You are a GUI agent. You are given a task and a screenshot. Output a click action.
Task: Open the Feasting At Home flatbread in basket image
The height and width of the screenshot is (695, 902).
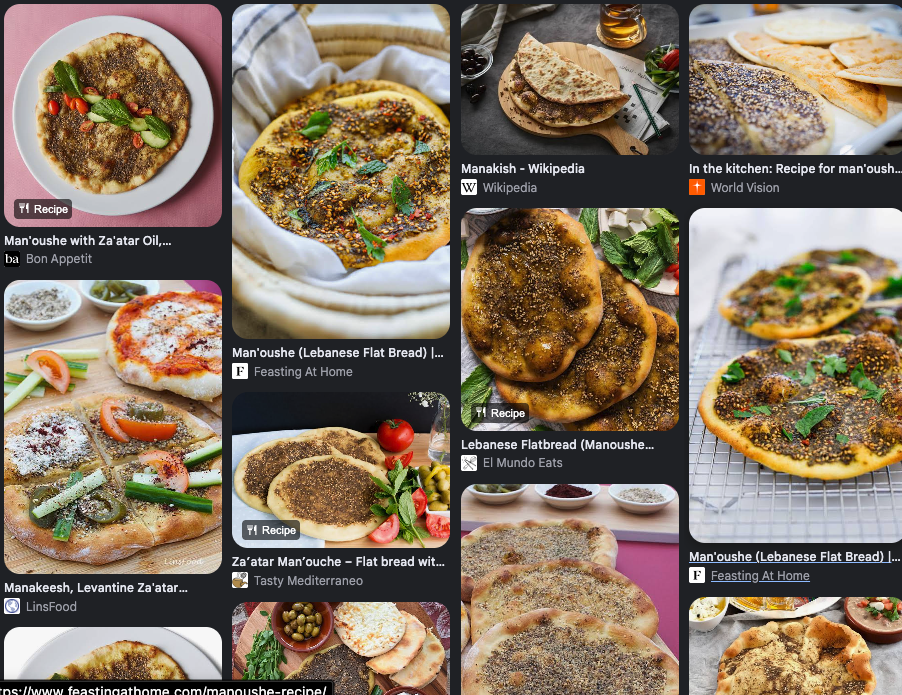coord(341,171)
